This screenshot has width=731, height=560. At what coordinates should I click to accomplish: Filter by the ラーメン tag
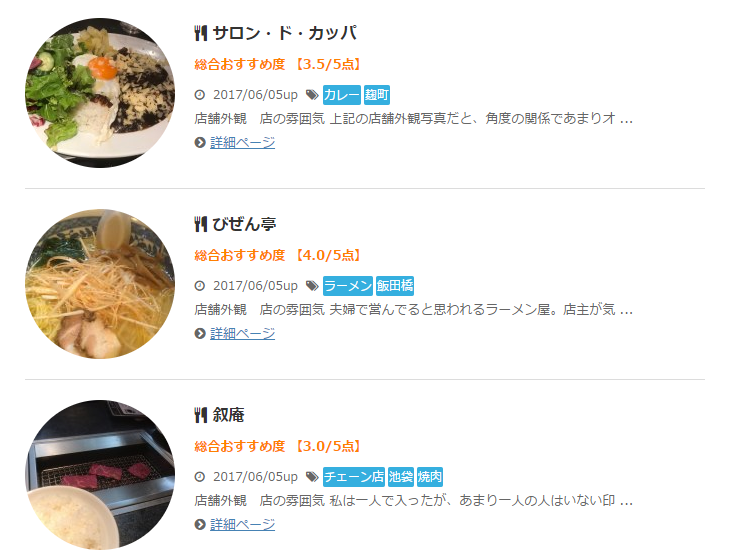[x=348, y=286]
